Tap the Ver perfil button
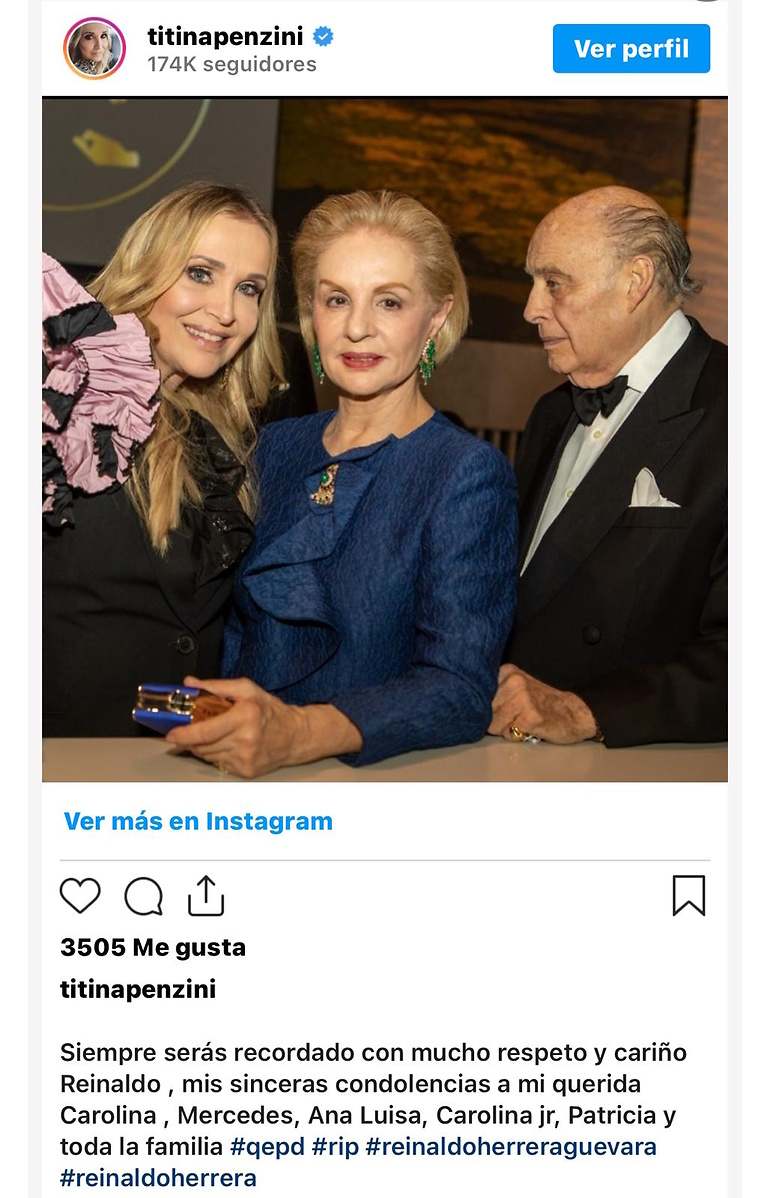770x1198 pixels. click(631, 49)
